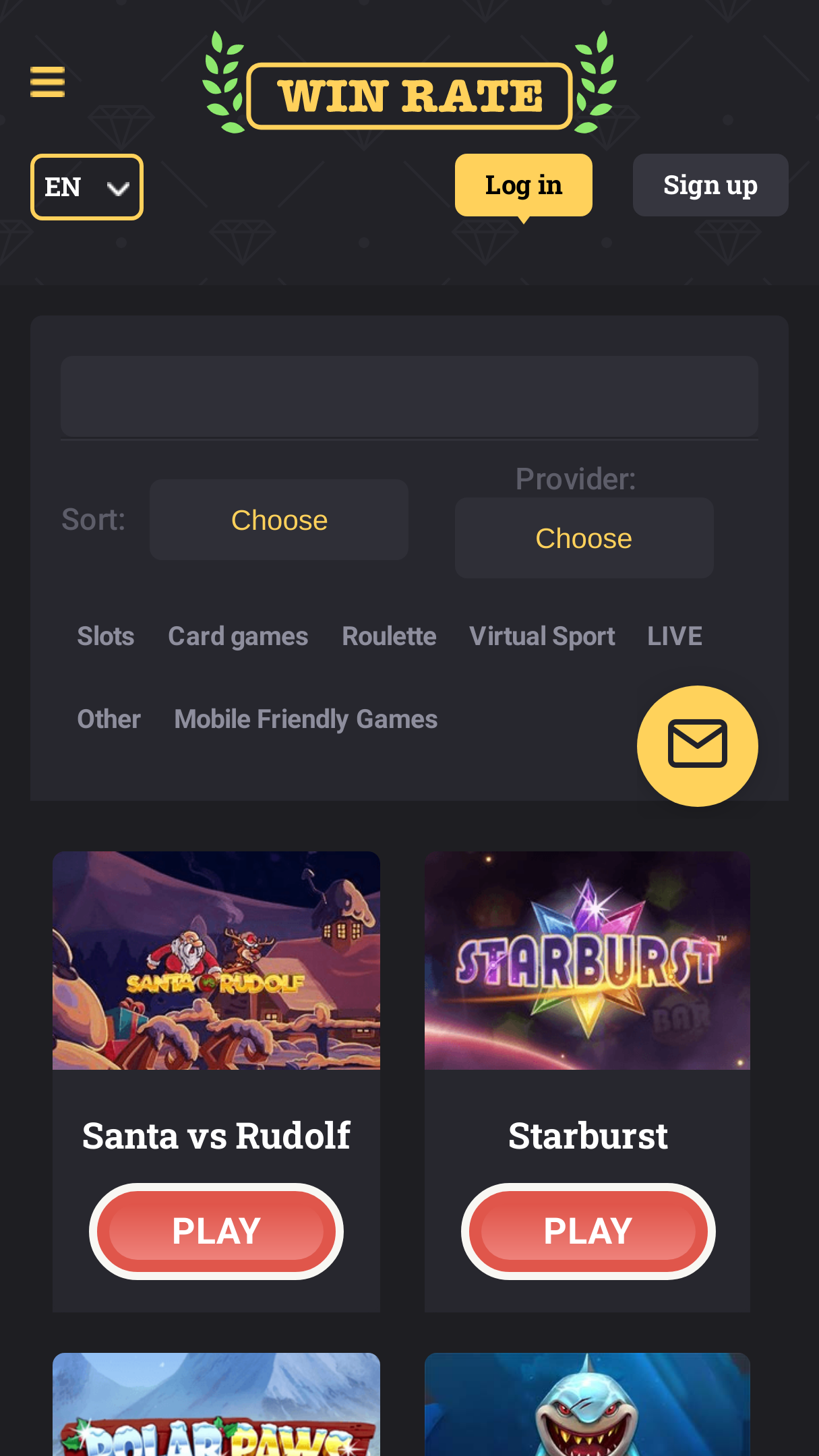Viewport: 819px width, 1456px height.
Task: Open the Provider Choose dropdown
Action: click(584, 538)
